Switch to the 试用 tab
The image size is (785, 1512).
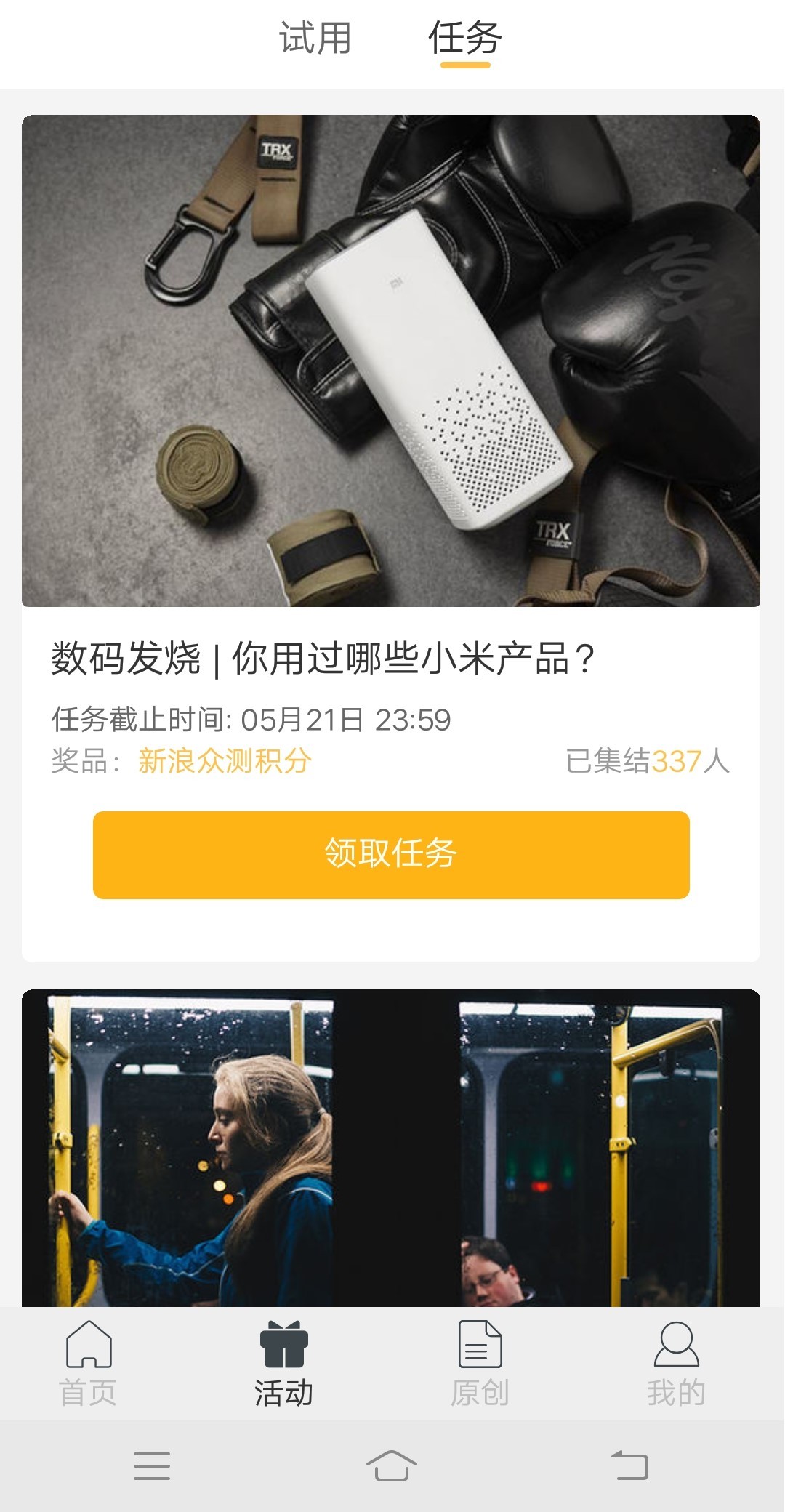tap(315, 38)
